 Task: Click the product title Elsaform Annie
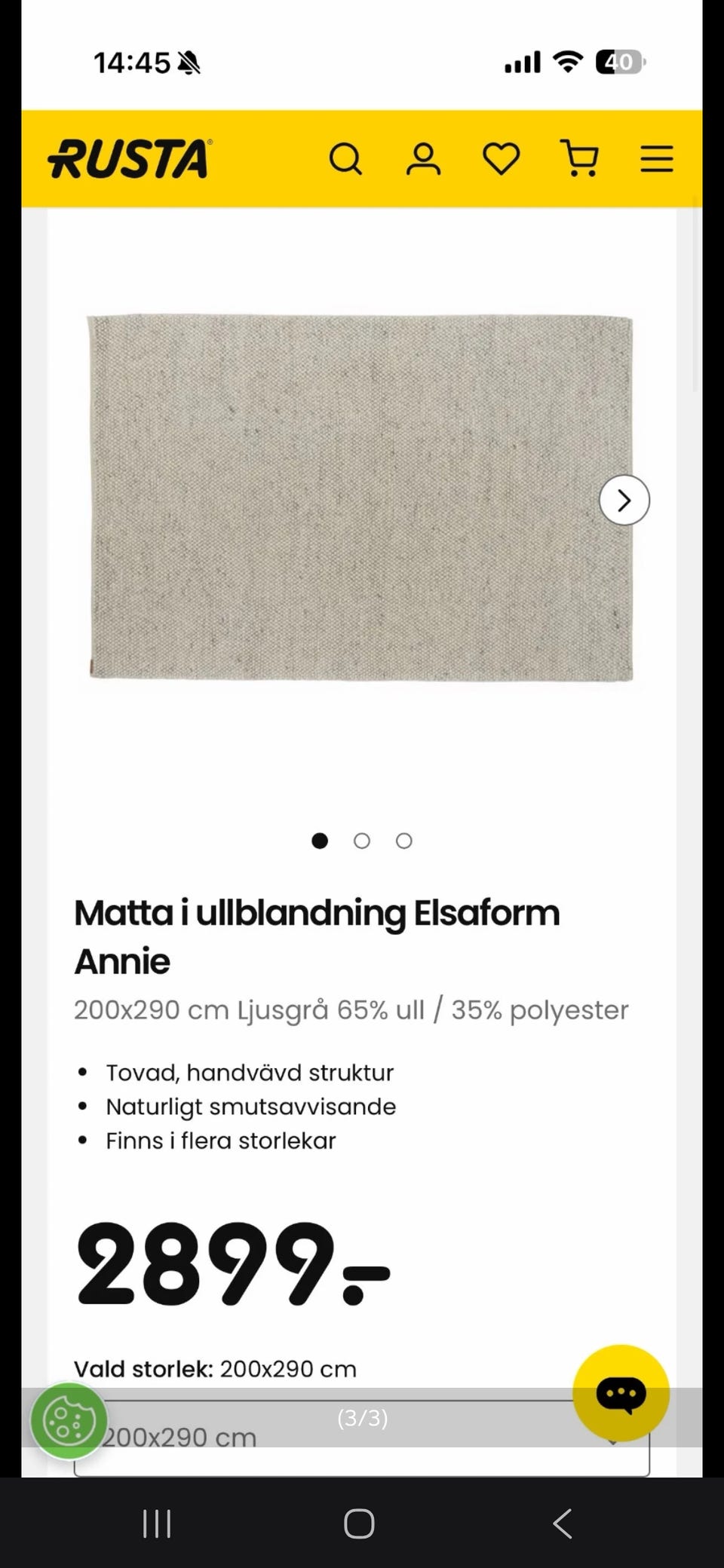pos(317,935)
